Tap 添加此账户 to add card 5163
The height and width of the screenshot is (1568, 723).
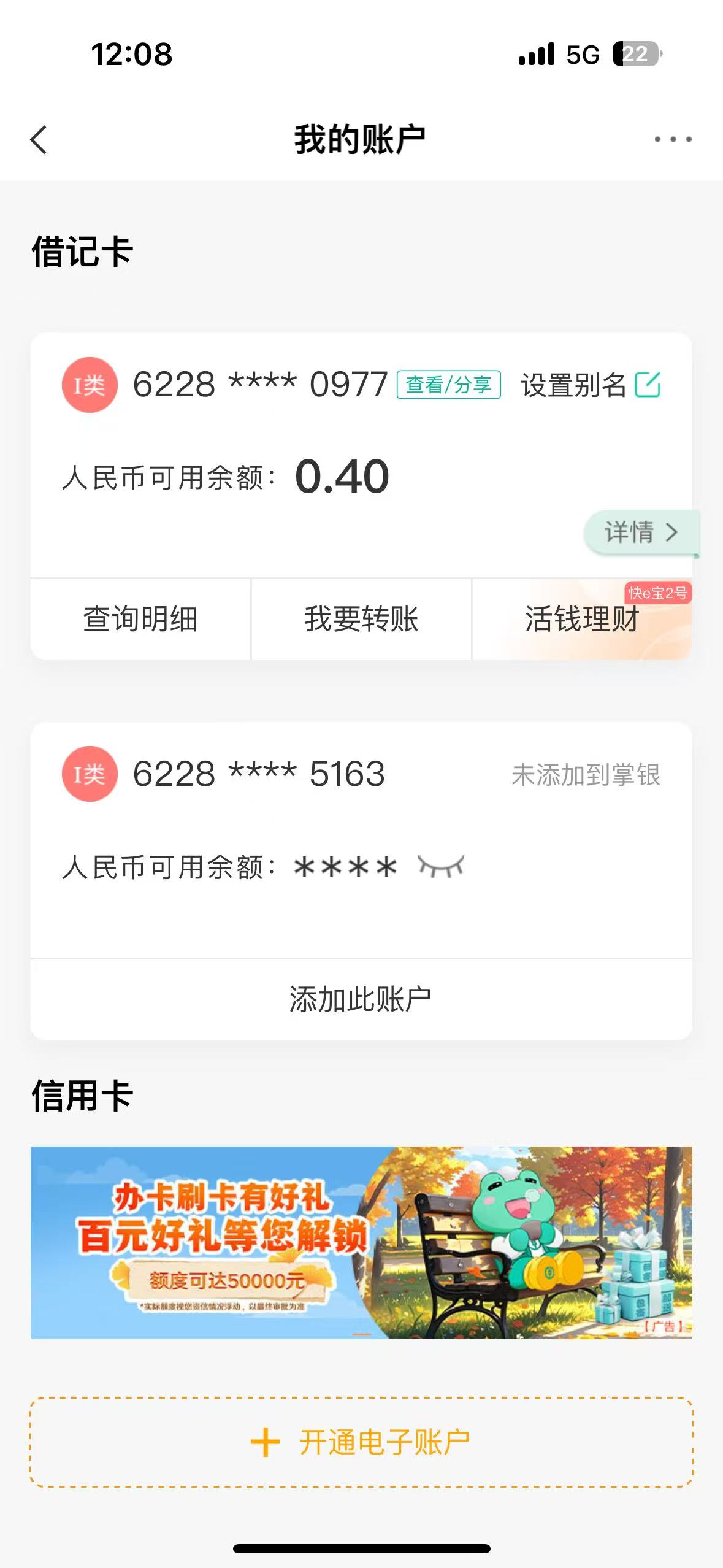tap(361, 999)
